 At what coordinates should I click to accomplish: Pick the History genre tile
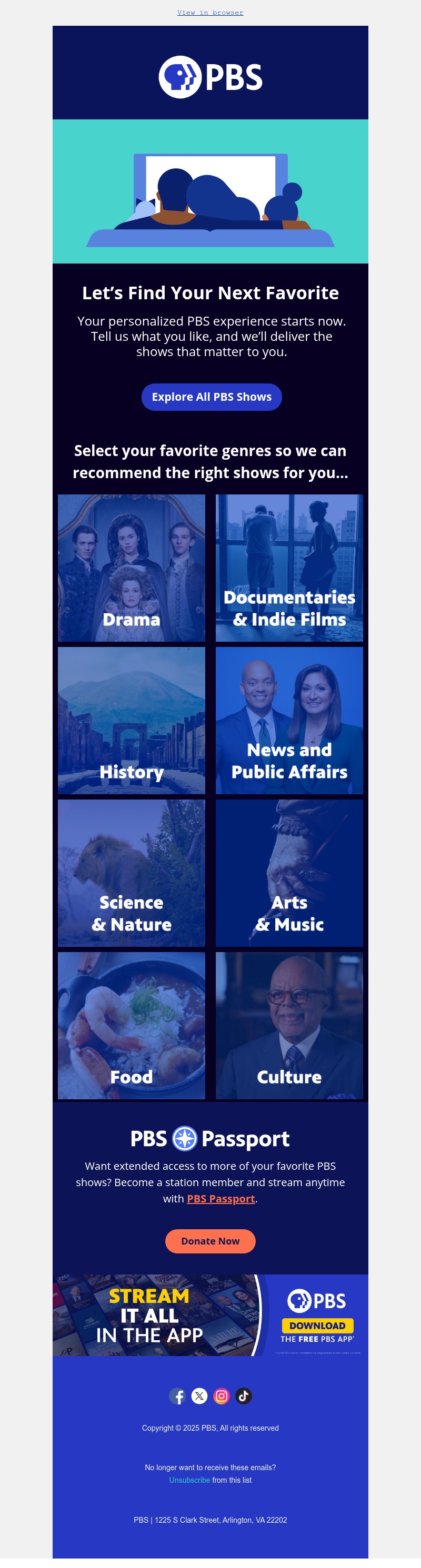132,720
